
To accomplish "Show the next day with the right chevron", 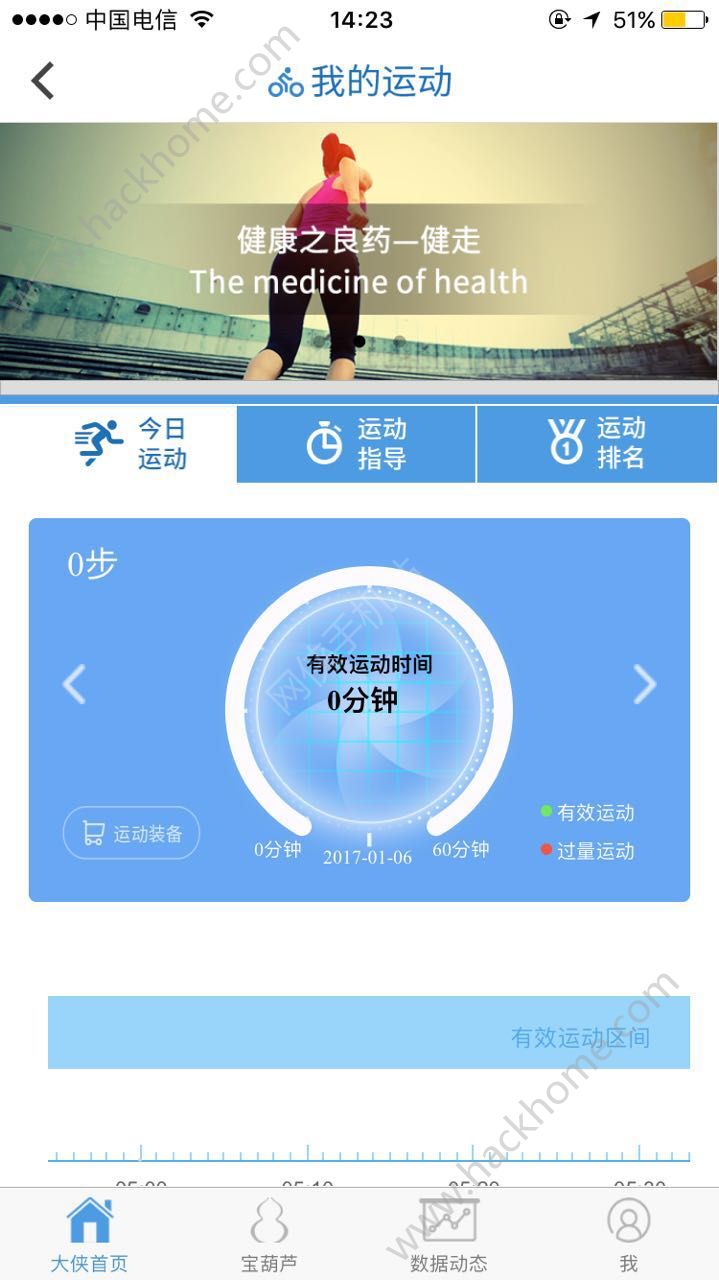I will pyautogui.click(x=645, y=685).
